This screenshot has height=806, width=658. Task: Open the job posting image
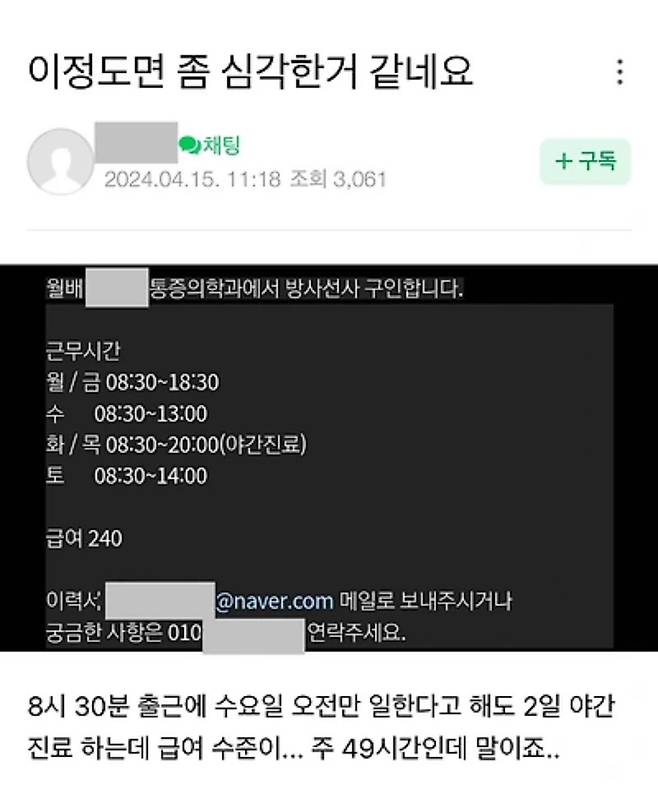pos(329,458)
